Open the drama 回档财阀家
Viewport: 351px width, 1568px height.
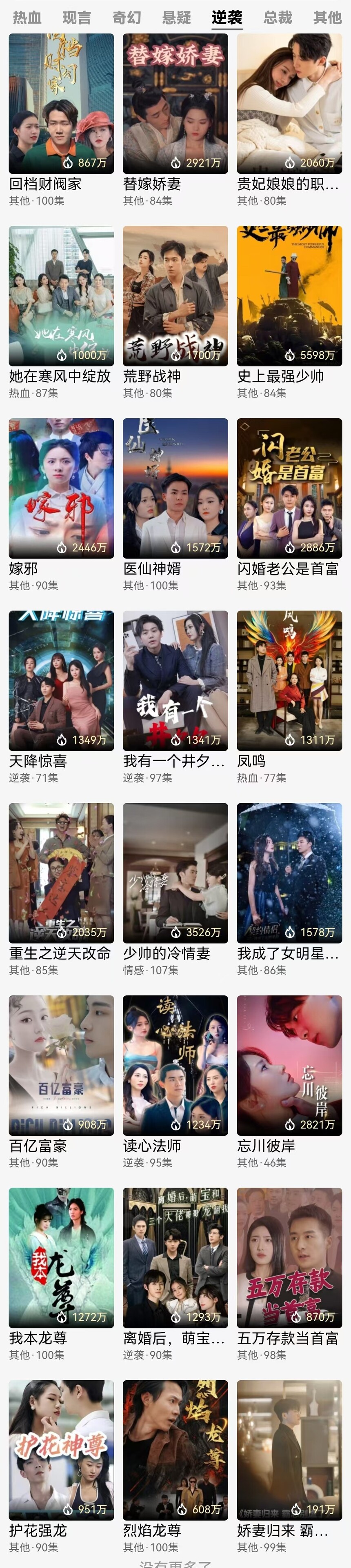click(x=61, y=104)
